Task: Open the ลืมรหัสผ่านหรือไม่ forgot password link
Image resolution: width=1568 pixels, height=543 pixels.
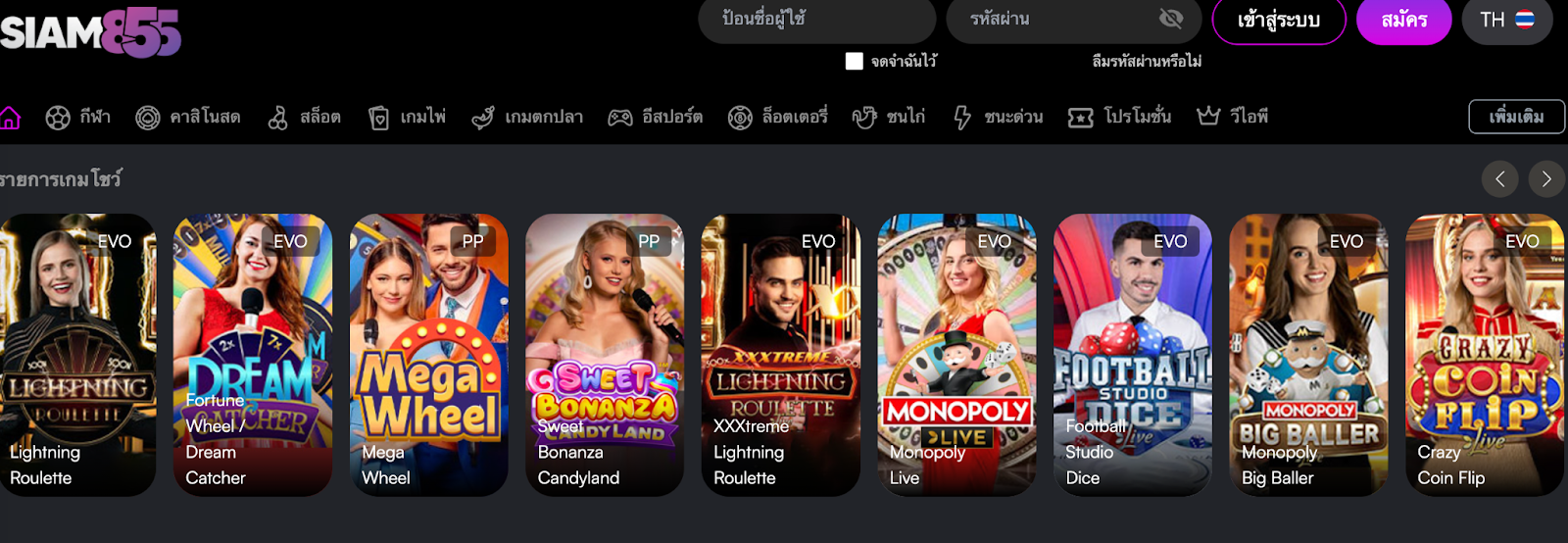Action: point(1147,61)
